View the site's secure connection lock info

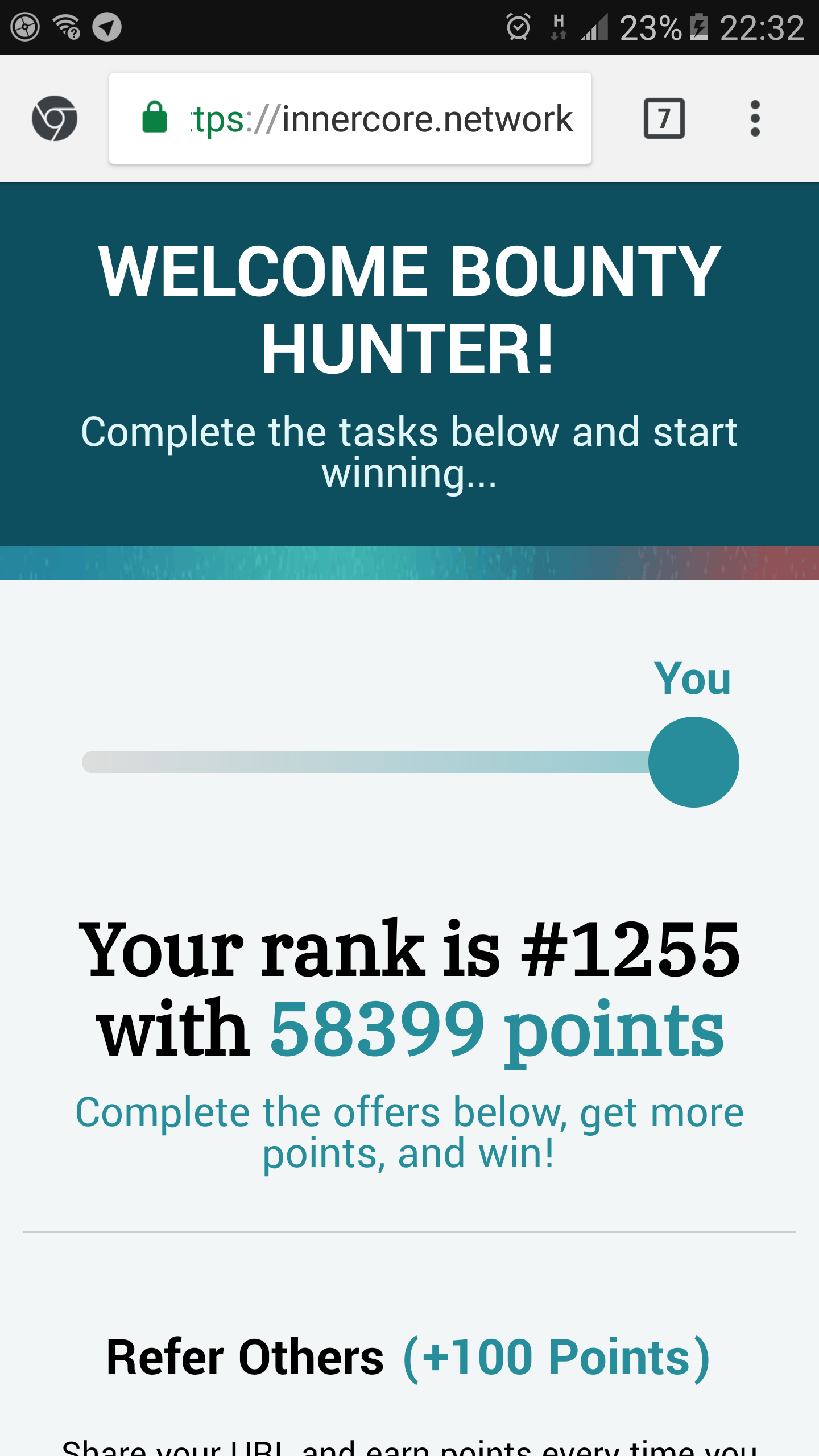tap(155, 118)
